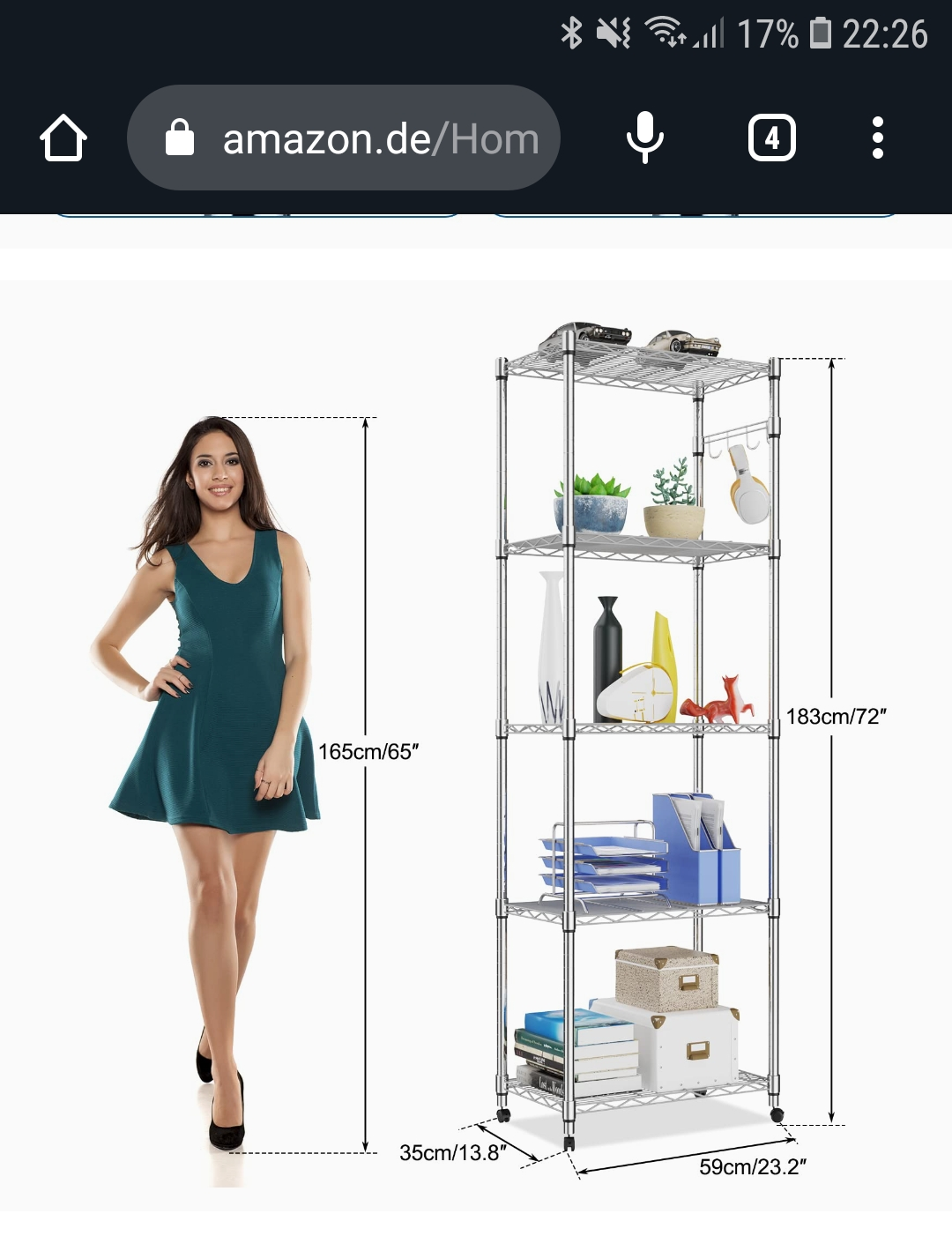Open the browser overflow menu
The width and height of the screenshot is (952, 1236).
pos(877,138)
